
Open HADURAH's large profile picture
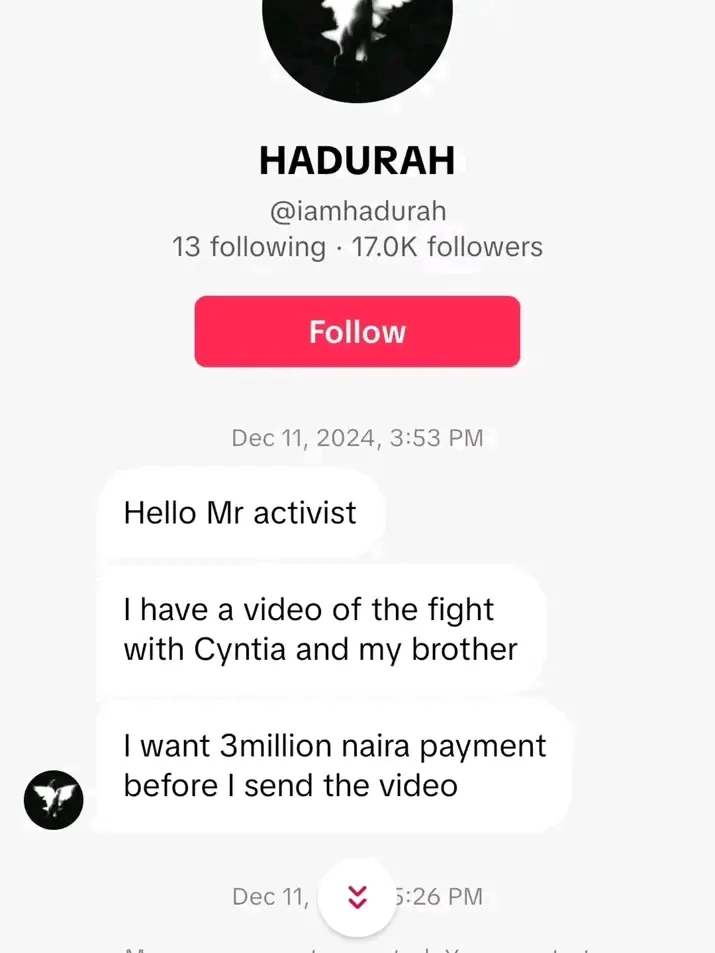(357, 45)
